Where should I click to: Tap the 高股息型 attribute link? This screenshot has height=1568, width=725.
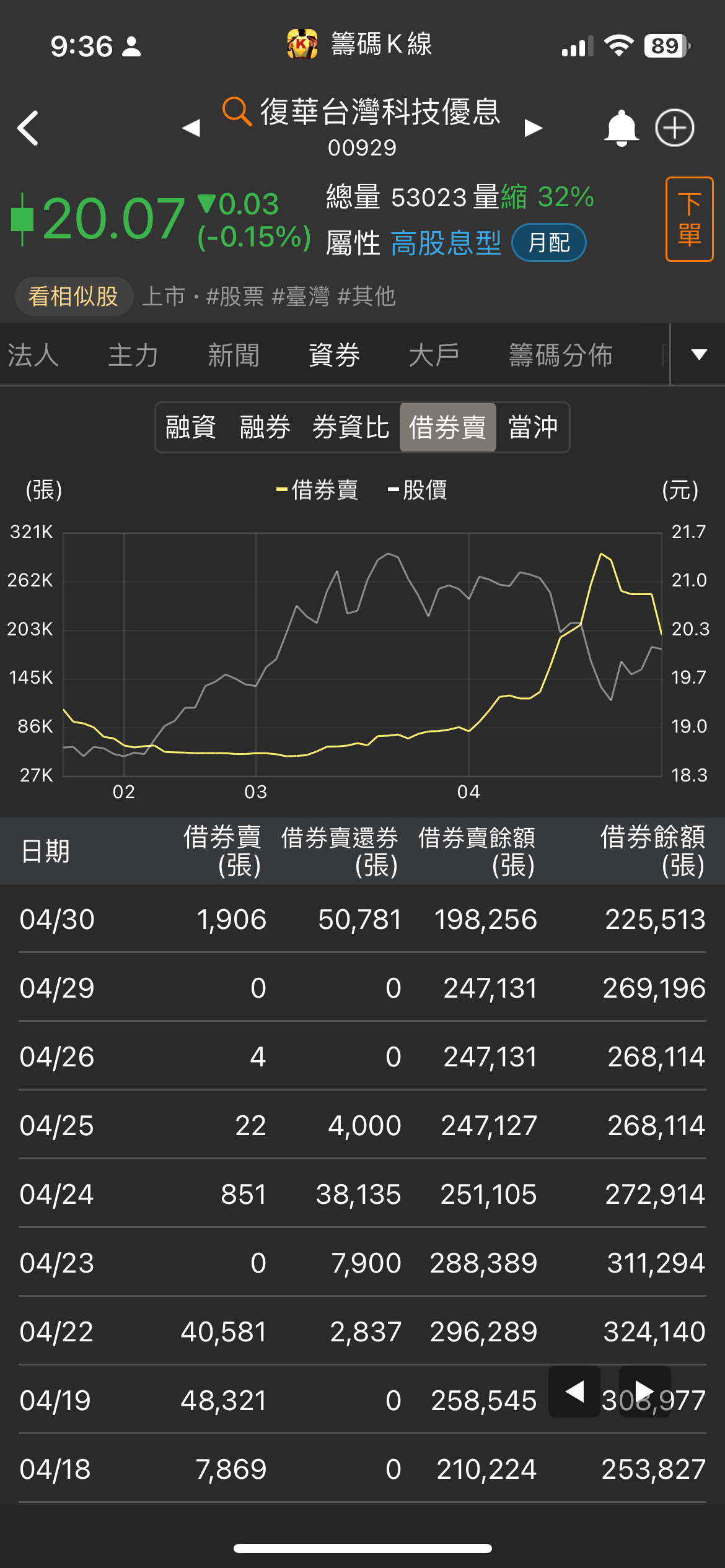[447, 244]
